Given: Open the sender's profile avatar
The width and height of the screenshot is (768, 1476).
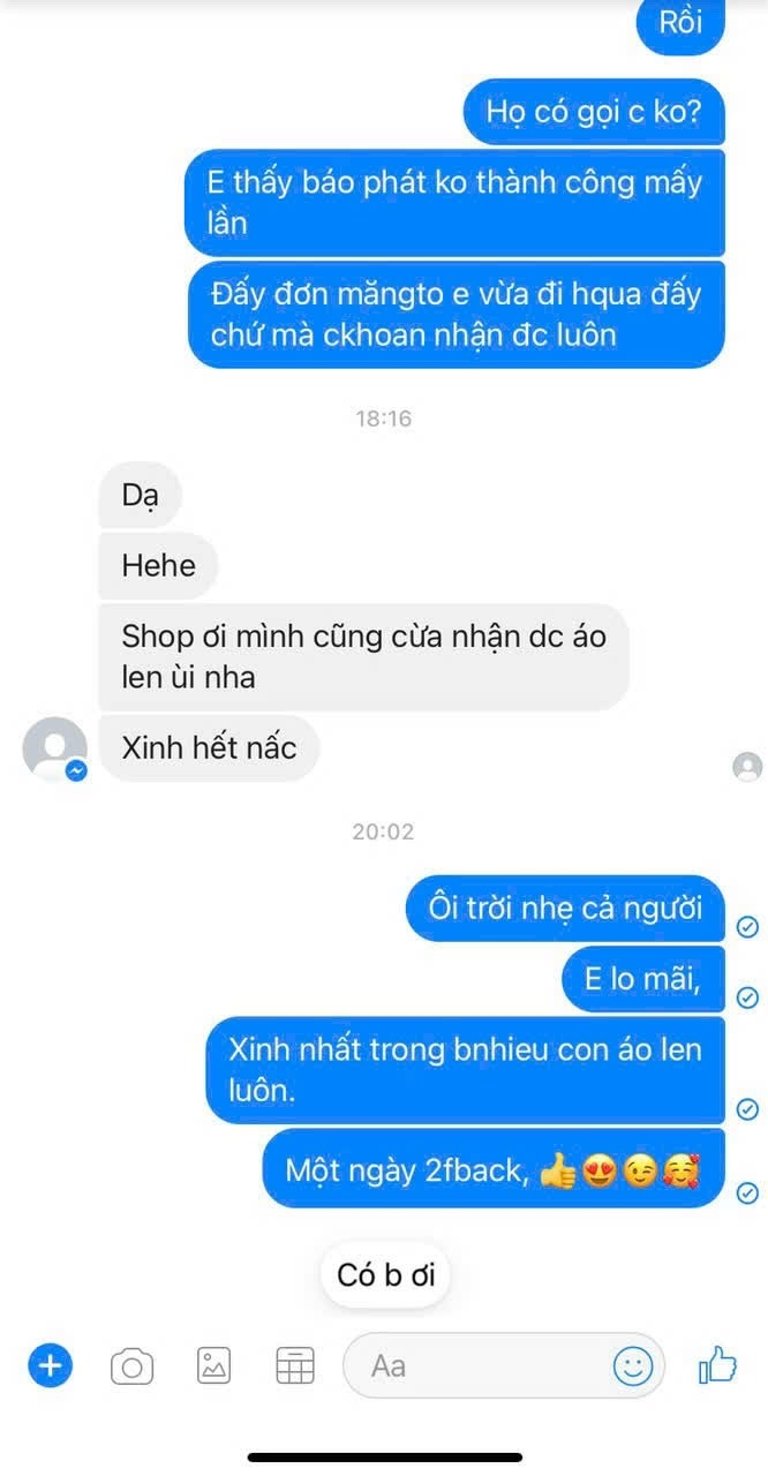Looking at the screenshot, I should pyautogui.click(x=54, y=748).
